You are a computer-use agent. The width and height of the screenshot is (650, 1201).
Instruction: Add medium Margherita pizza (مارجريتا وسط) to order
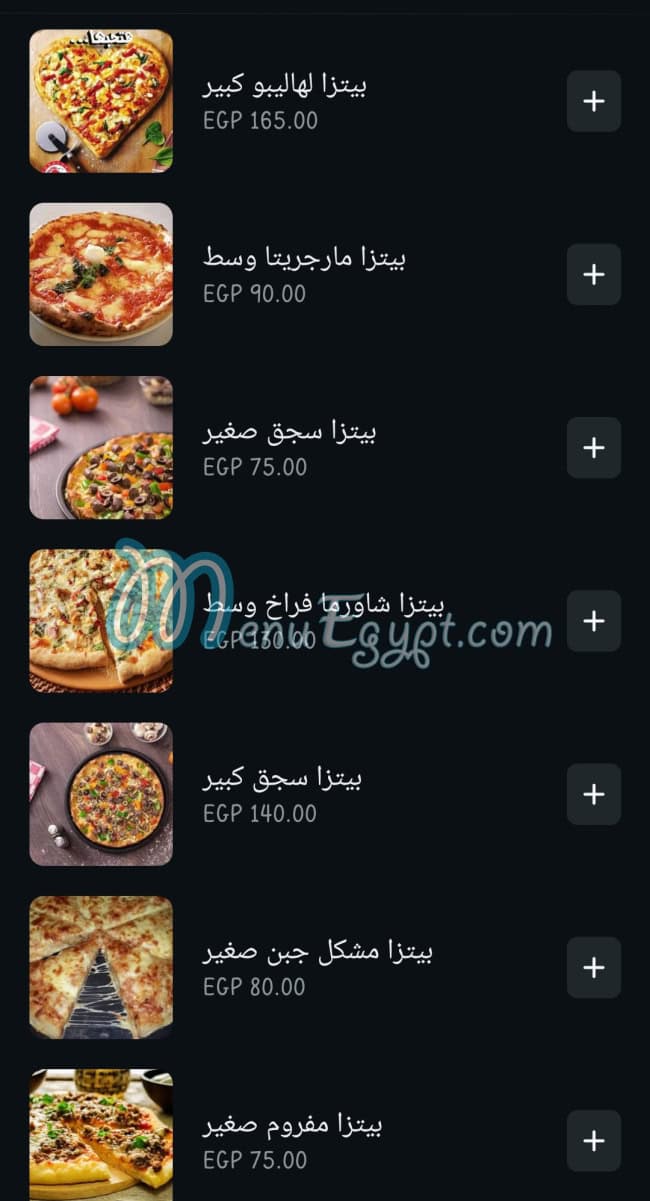click(x=594, y=274)
